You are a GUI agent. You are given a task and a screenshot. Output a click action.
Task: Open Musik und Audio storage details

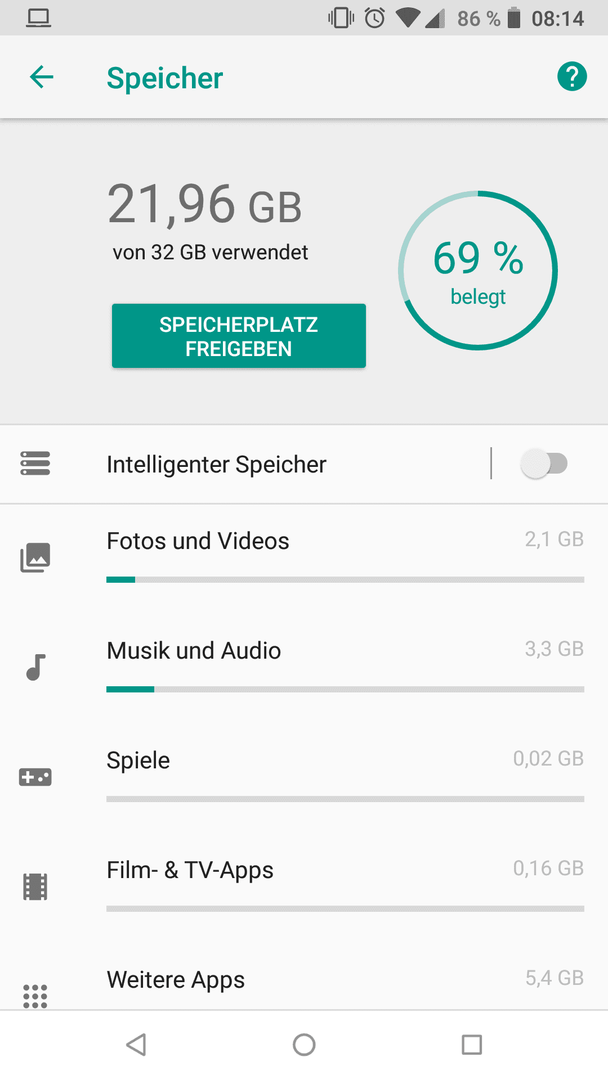click(x=304, y=667)
